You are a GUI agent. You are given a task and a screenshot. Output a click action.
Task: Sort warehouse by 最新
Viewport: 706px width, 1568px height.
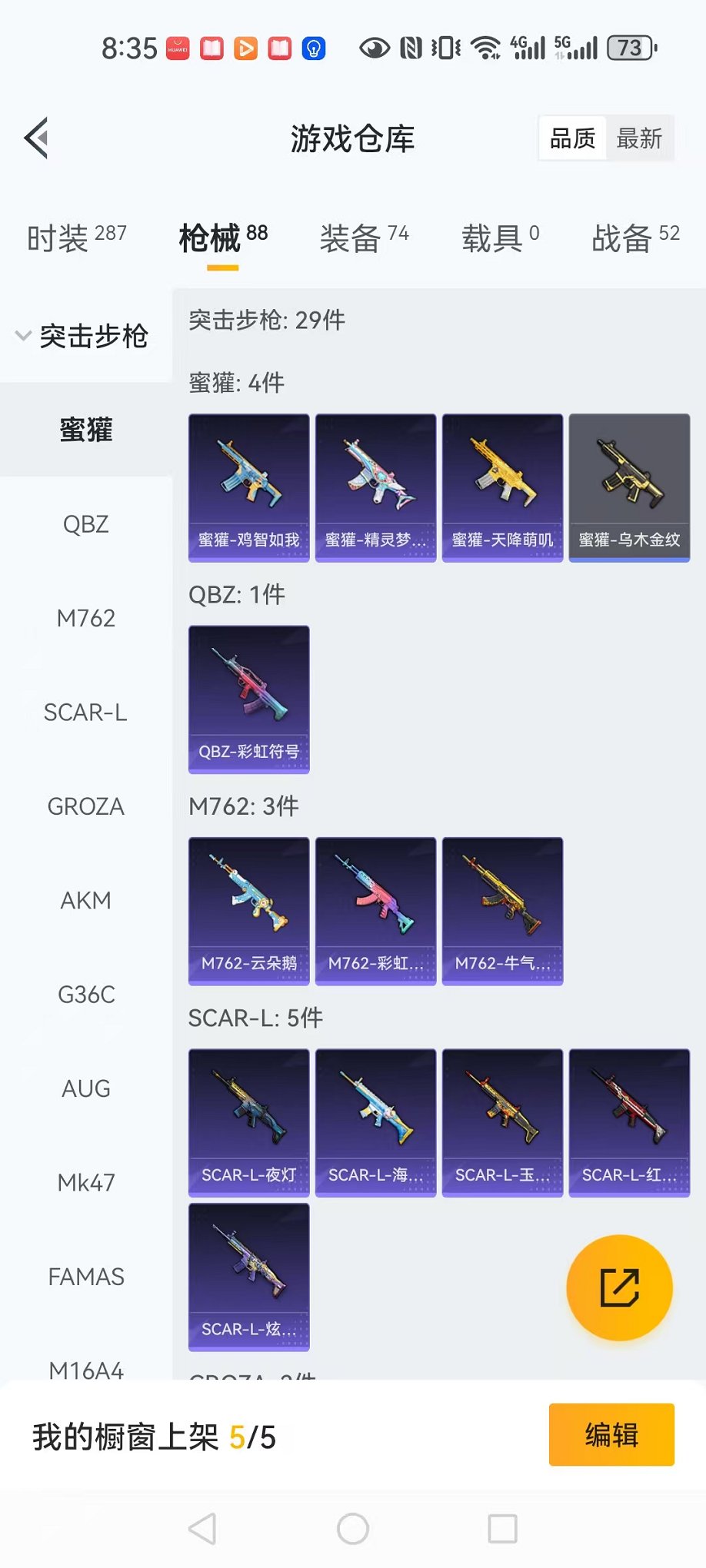point(638,138)
